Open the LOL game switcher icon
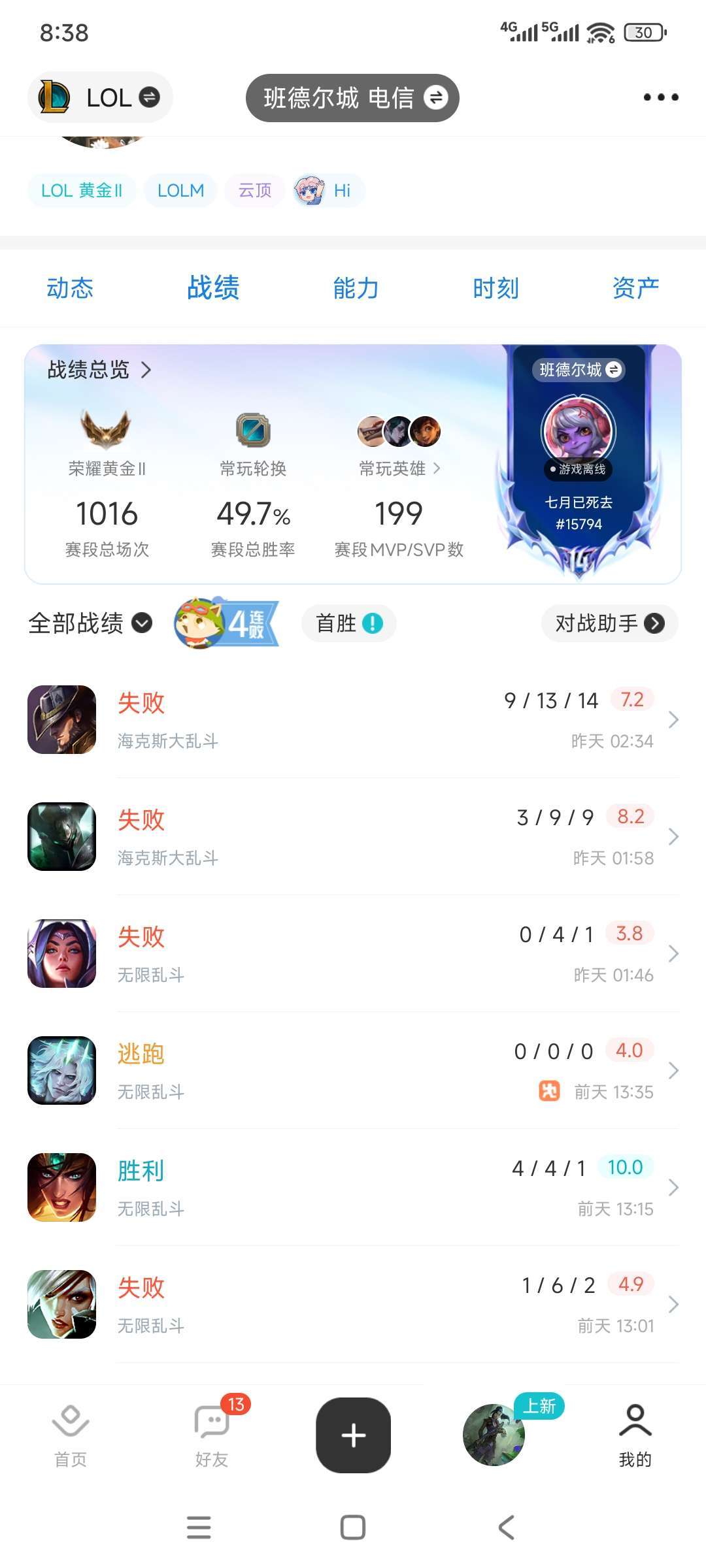 tap(58, 97)
